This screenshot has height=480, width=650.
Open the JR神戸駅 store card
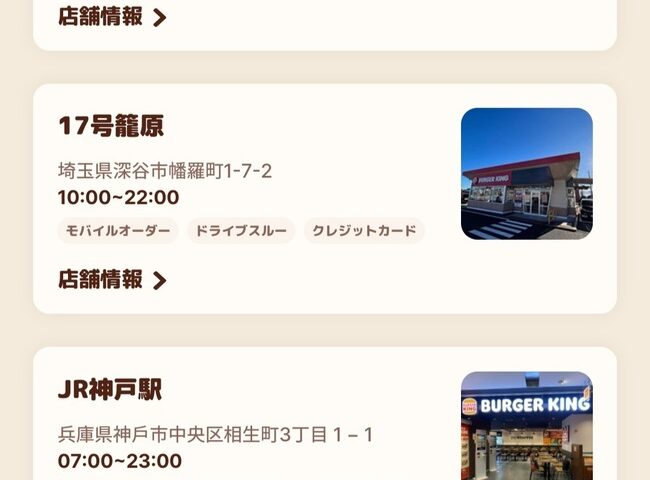click(110, 391)
